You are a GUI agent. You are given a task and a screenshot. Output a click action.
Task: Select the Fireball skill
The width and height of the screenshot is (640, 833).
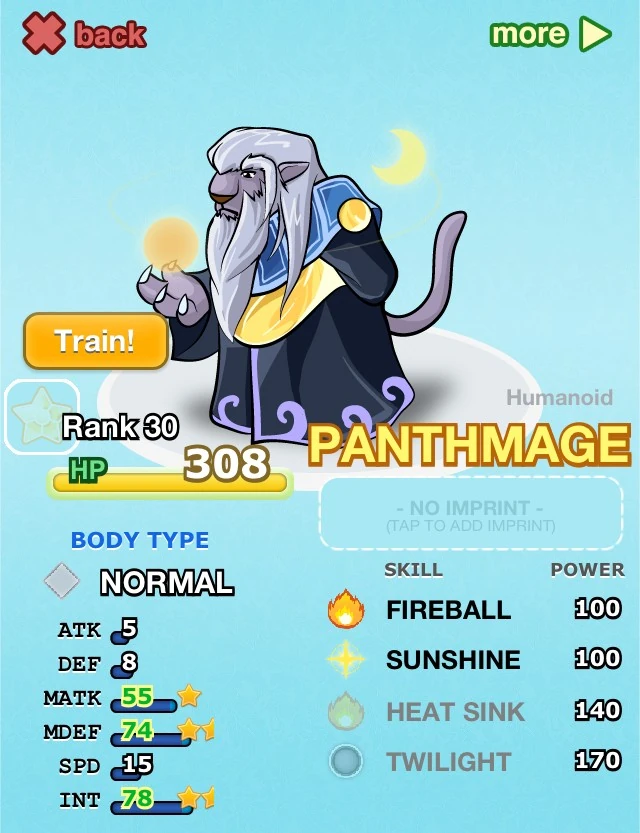click(x=448, y=610)
